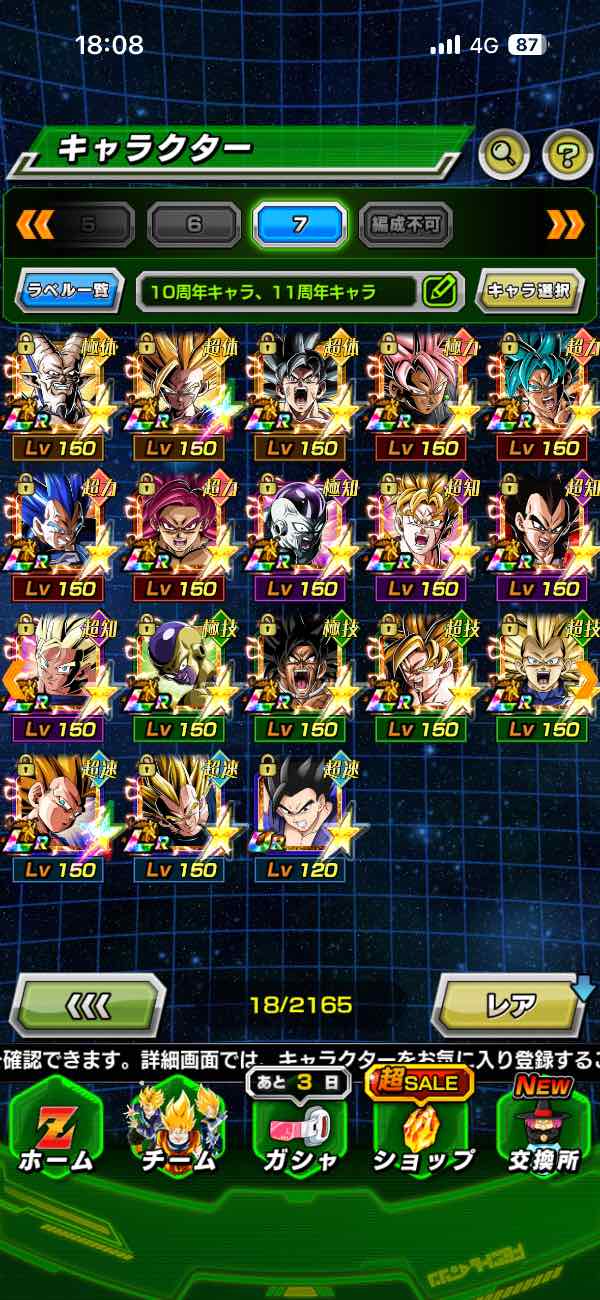Go to next label tabs arrow
The width and height of the screenshot is (600, 1300).
point(565,225)
